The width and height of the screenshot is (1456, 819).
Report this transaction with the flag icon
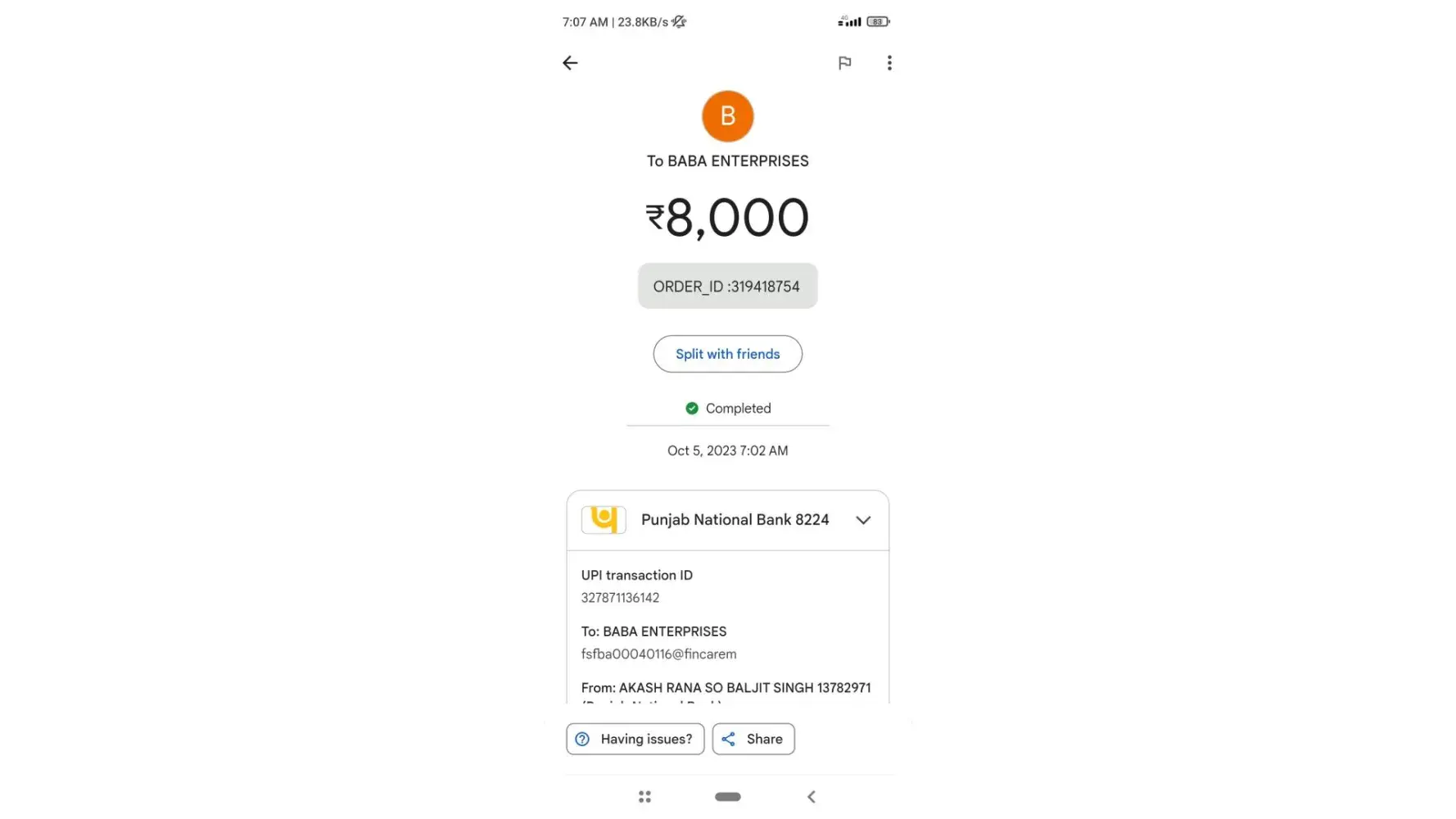(844, 63)
